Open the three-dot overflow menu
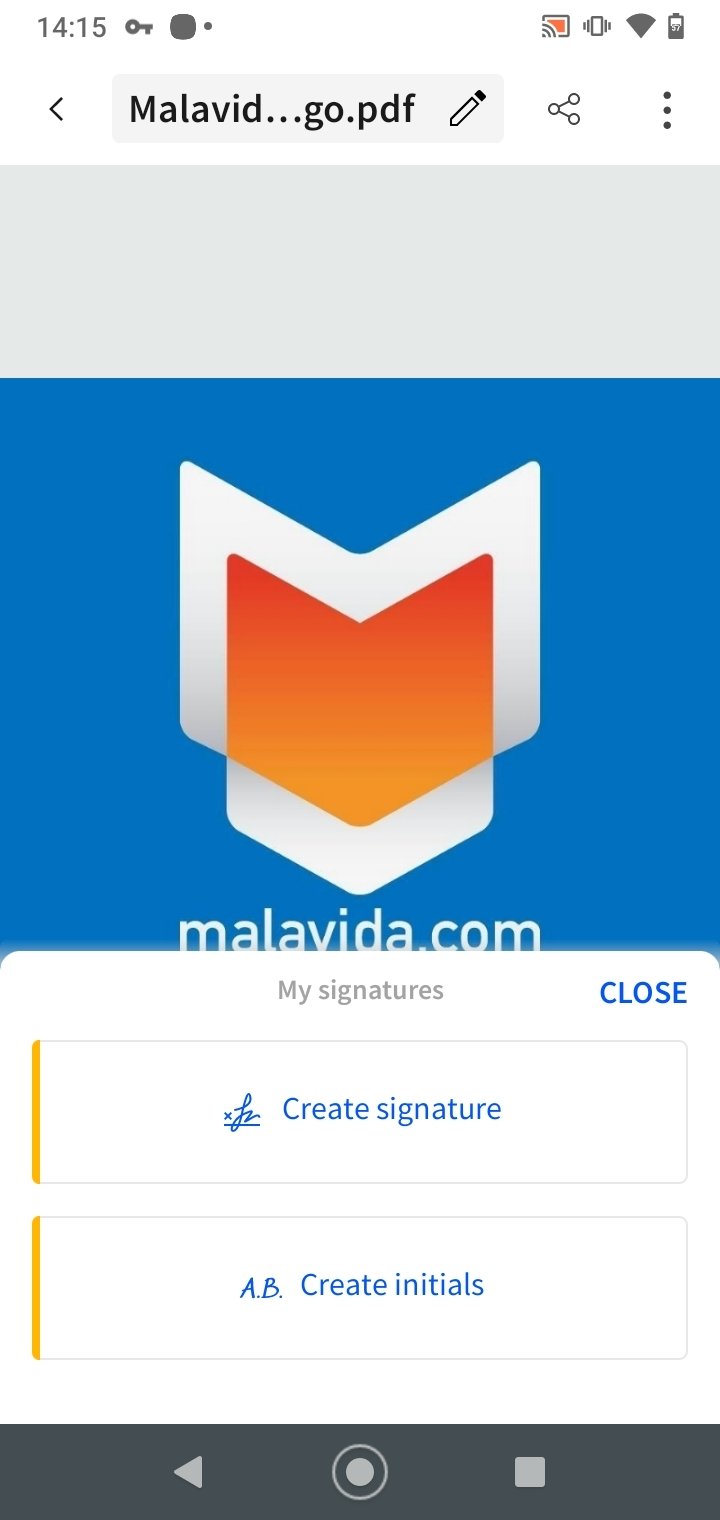This screenshot has height=1520, width=720. tap(667, 109)
